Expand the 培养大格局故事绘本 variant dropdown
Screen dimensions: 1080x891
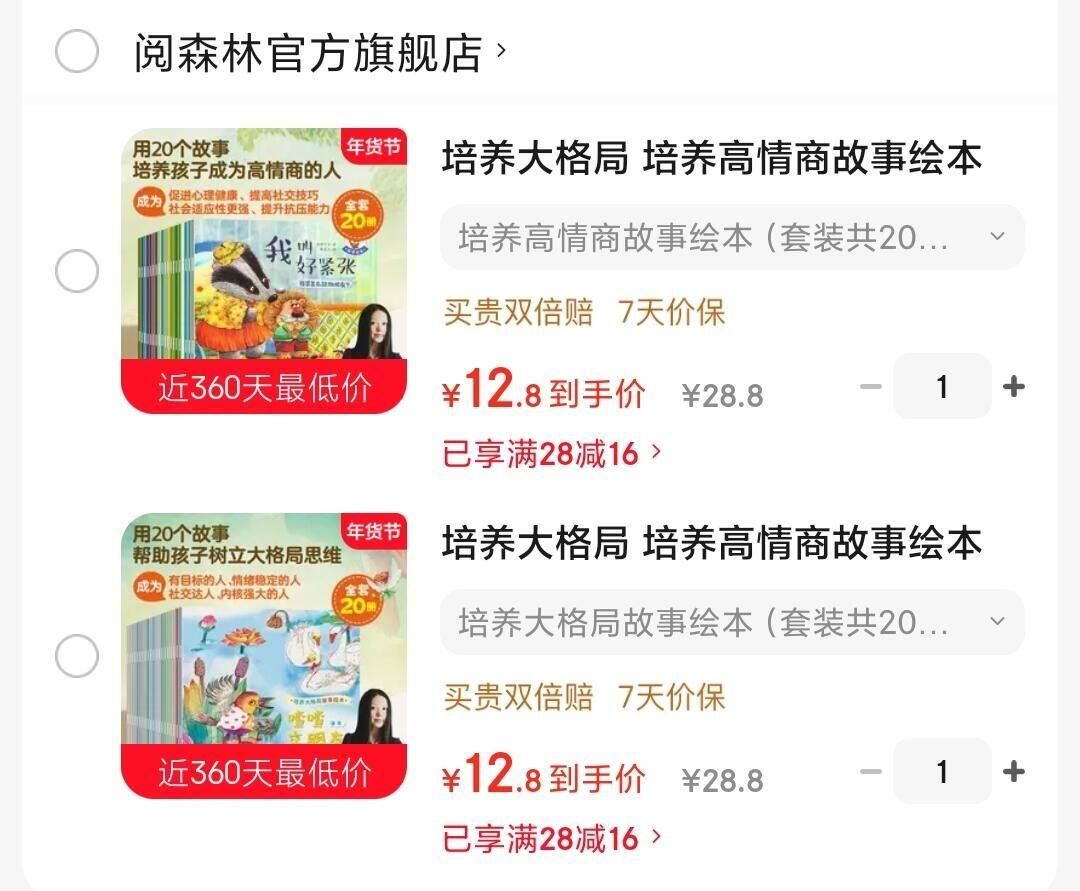coord(732,622)
